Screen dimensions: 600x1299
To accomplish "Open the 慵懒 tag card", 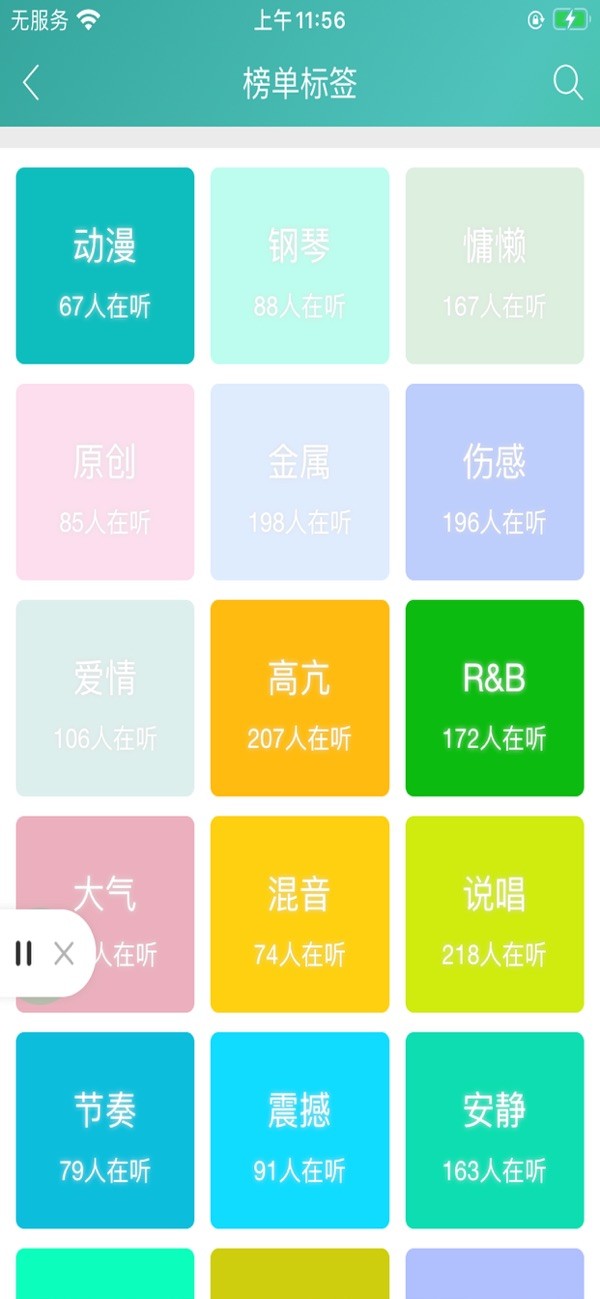I will (494, 265).
